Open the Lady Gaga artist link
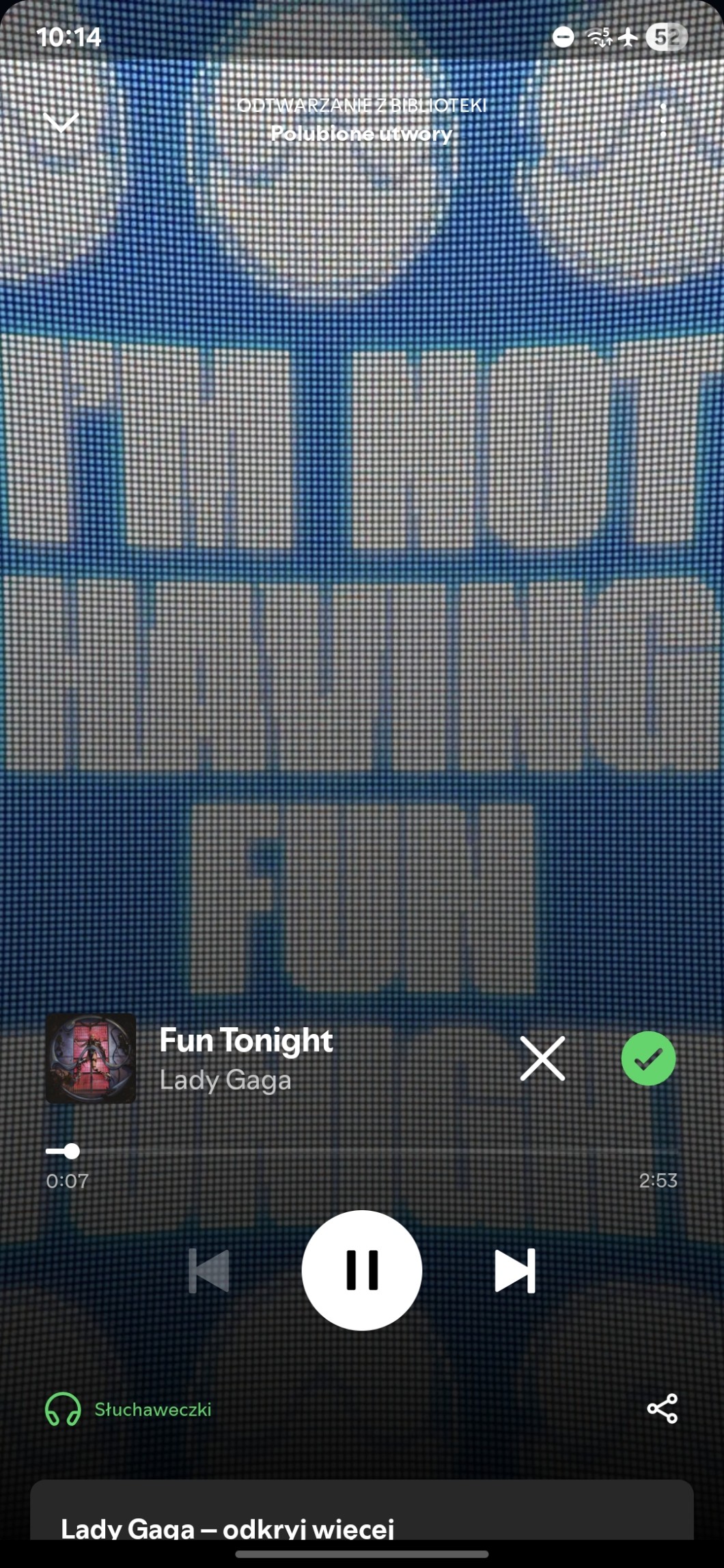Screen dimensions: 724x1568 [x=225, y=1080]
